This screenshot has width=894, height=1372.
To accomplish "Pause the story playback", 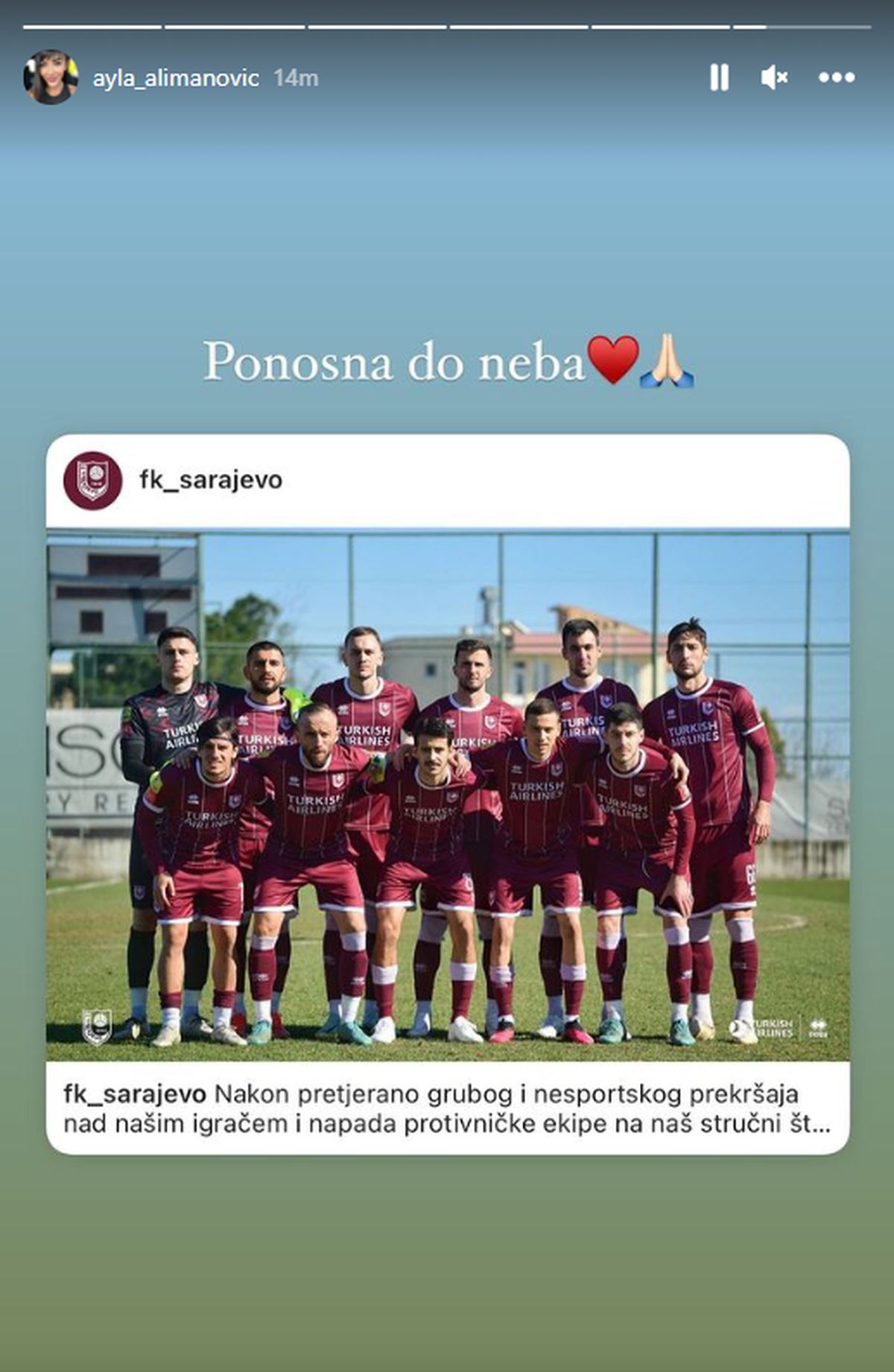I will click(x=719, y=77).
